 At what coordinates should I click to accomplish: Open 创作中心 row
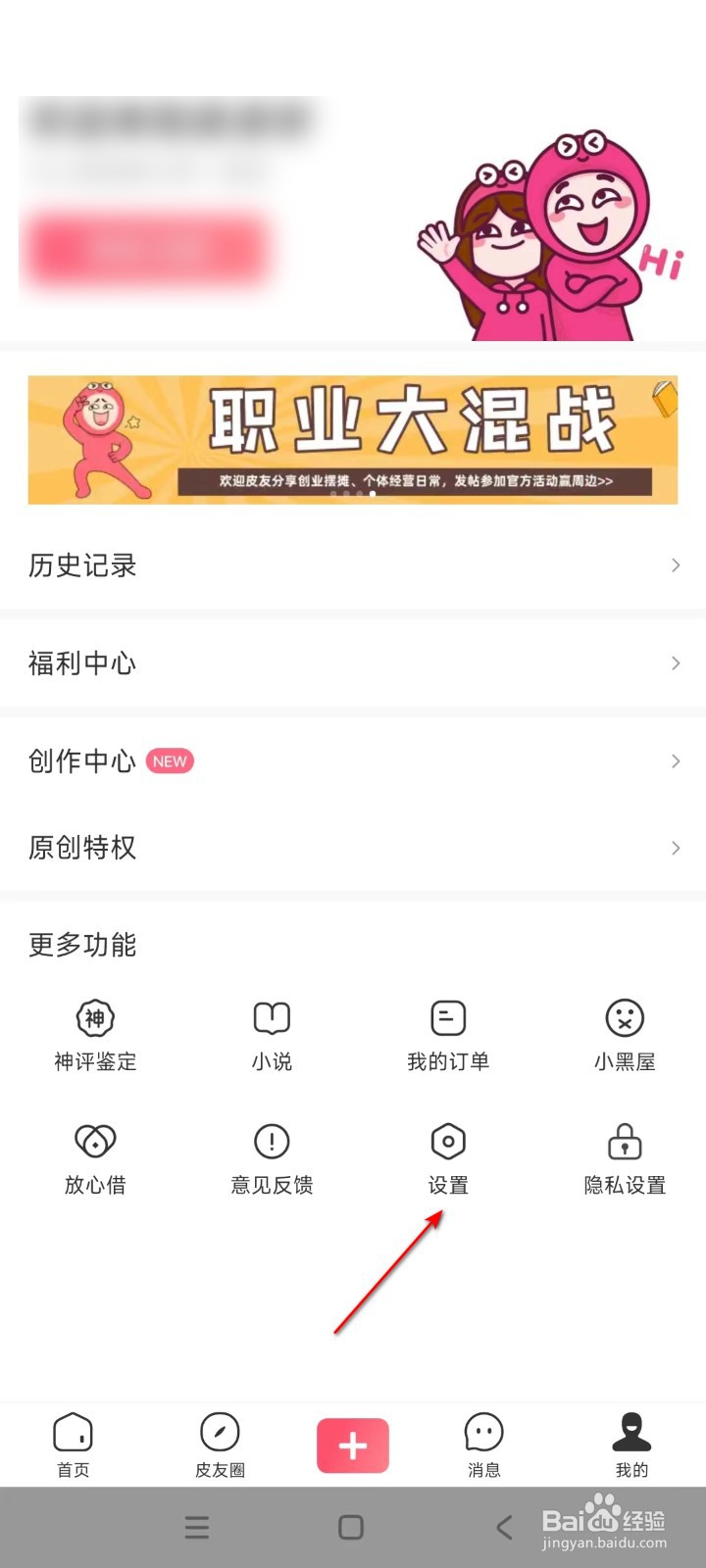click(x=353, y=761)
